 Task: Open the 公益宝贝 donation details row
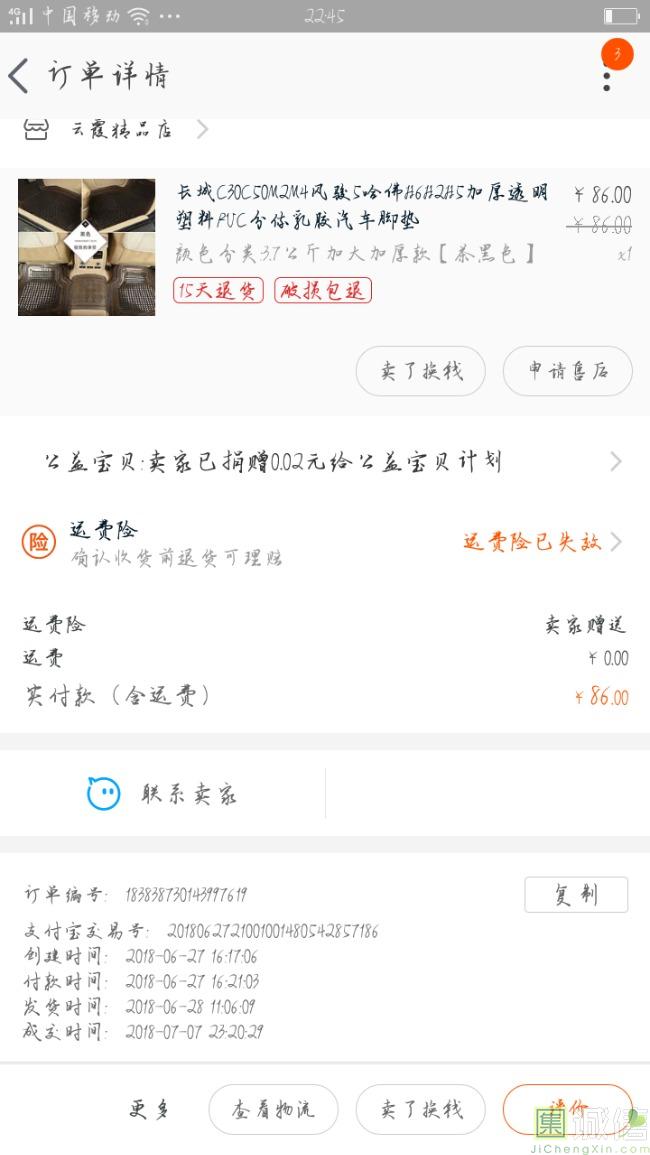click(x=325, y=462)
